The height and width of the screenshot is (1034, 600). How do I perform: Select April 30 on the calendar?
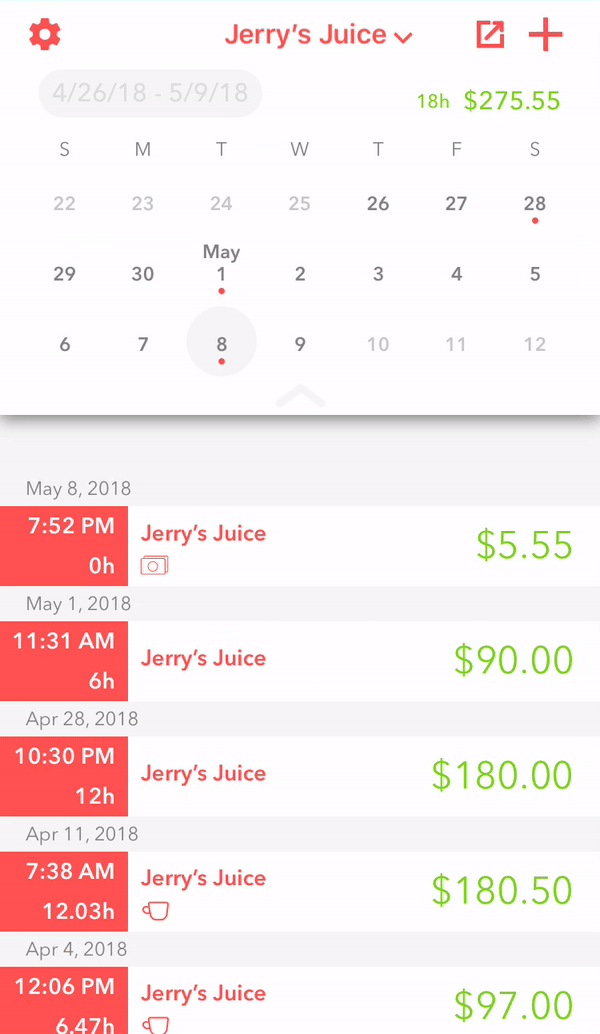[x=142, y=274]
